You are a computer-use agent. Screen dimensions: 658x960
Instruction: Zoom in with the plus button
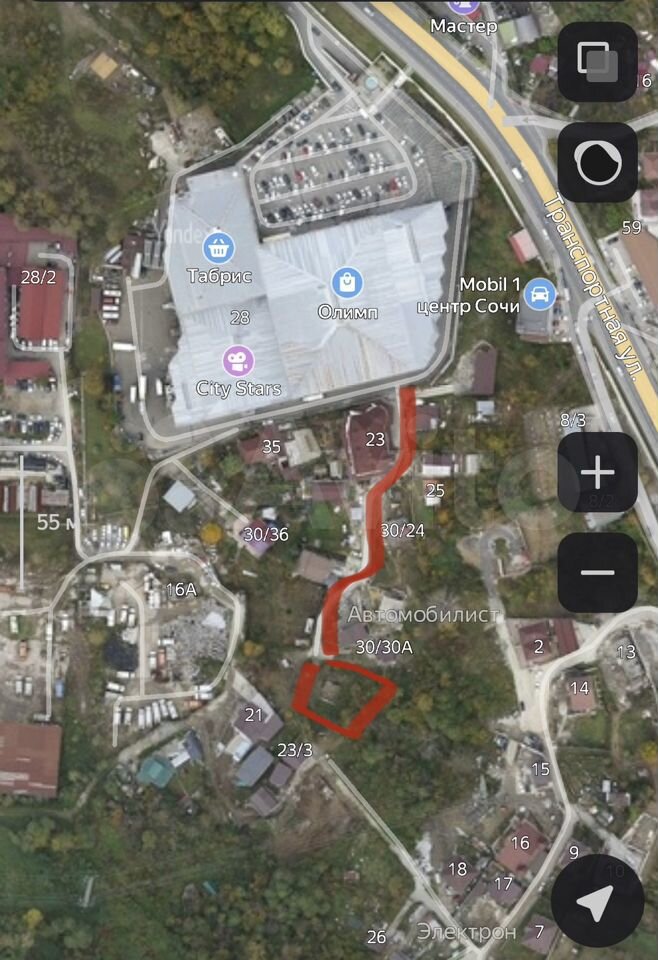click(597, 472)
